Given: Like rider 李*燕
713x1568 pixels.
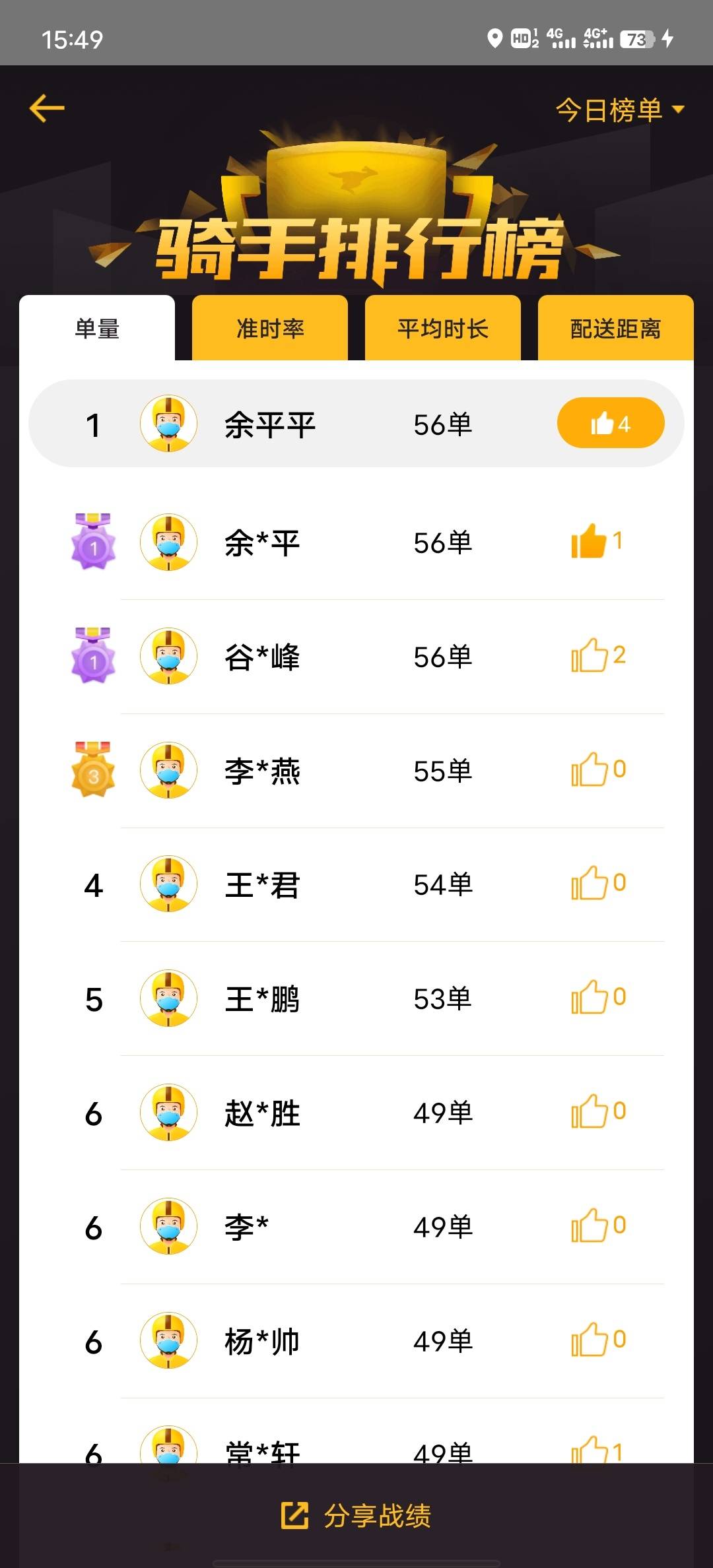Looking at the screenshot, I should [590, 769].
